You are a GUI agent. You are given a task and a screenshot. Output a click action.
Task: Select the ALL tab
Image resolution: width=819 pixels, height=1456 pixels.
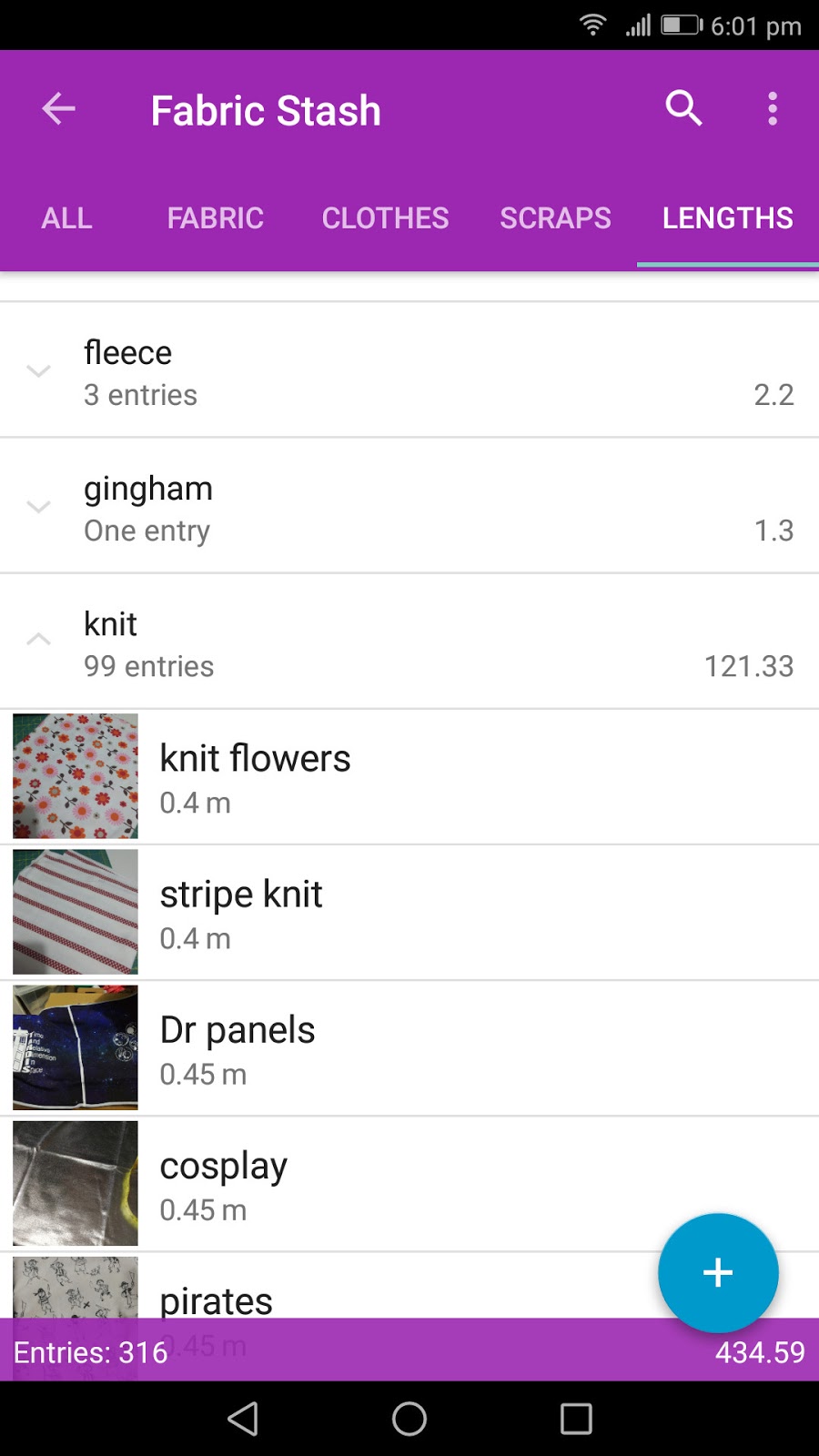[x=66, y=218]
